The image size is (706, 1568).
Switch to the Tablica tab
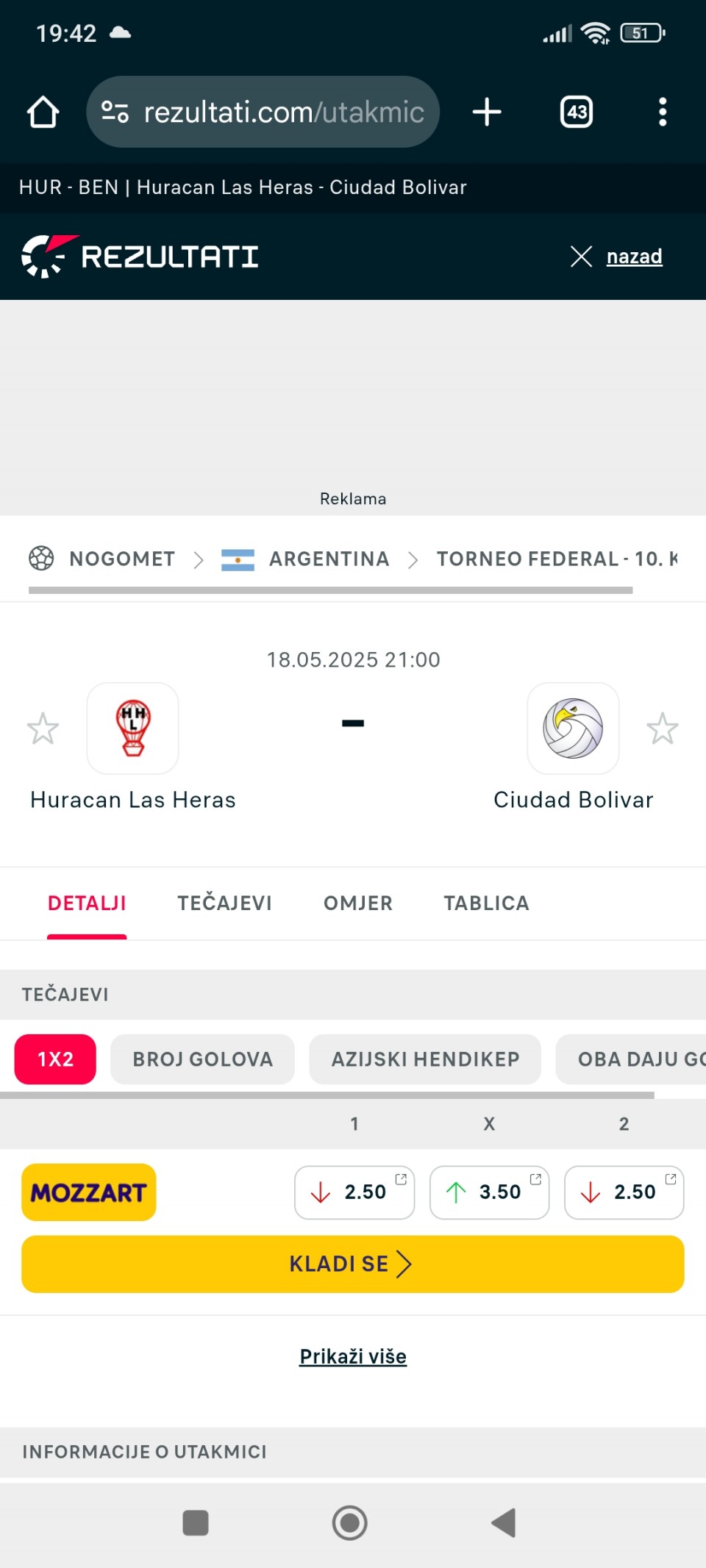point(487,903)
